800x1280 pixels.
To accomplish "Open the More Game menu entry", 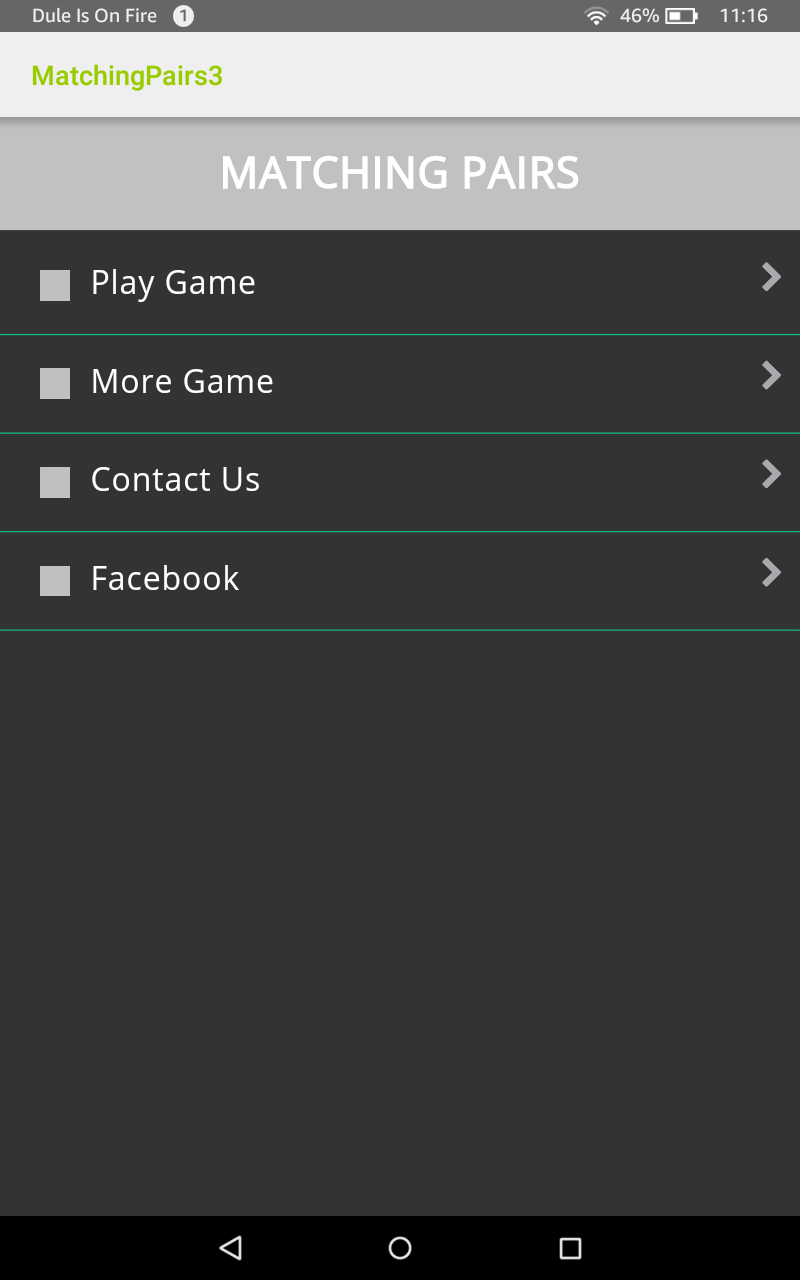I will [181, 381].
